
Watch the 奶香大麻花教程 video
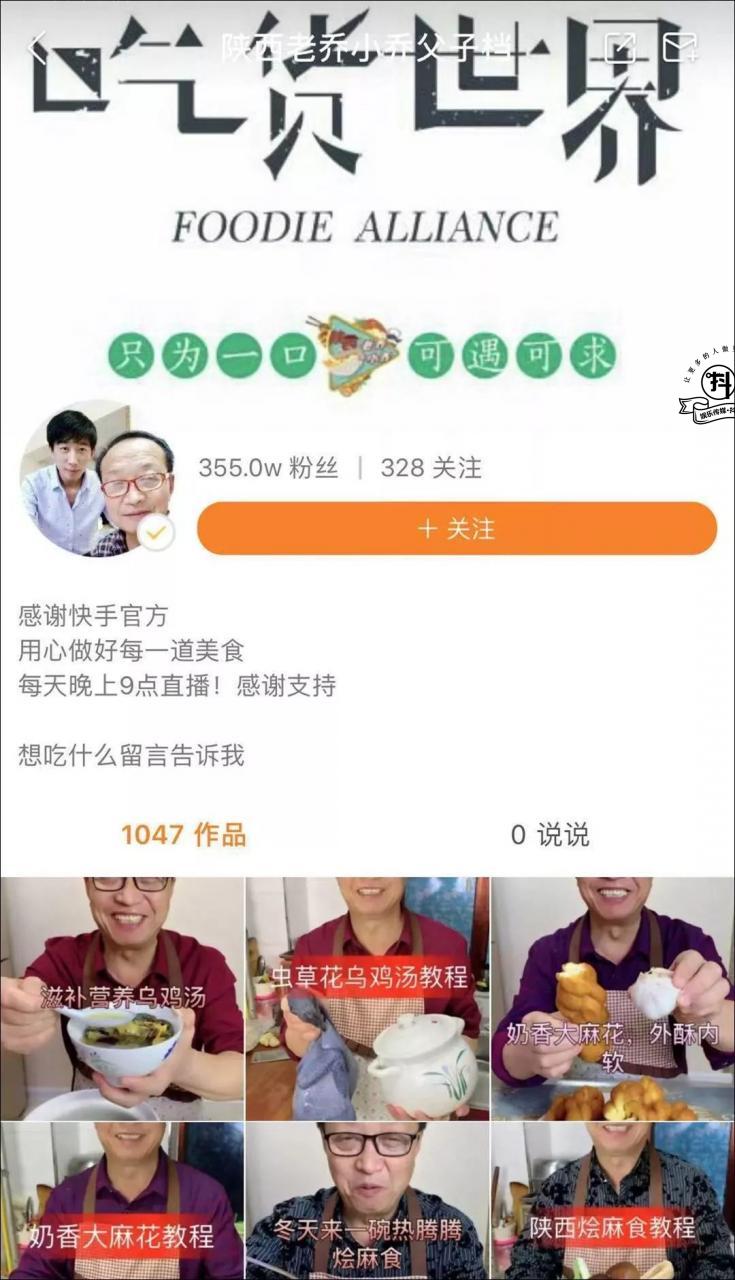(122, 1202)
